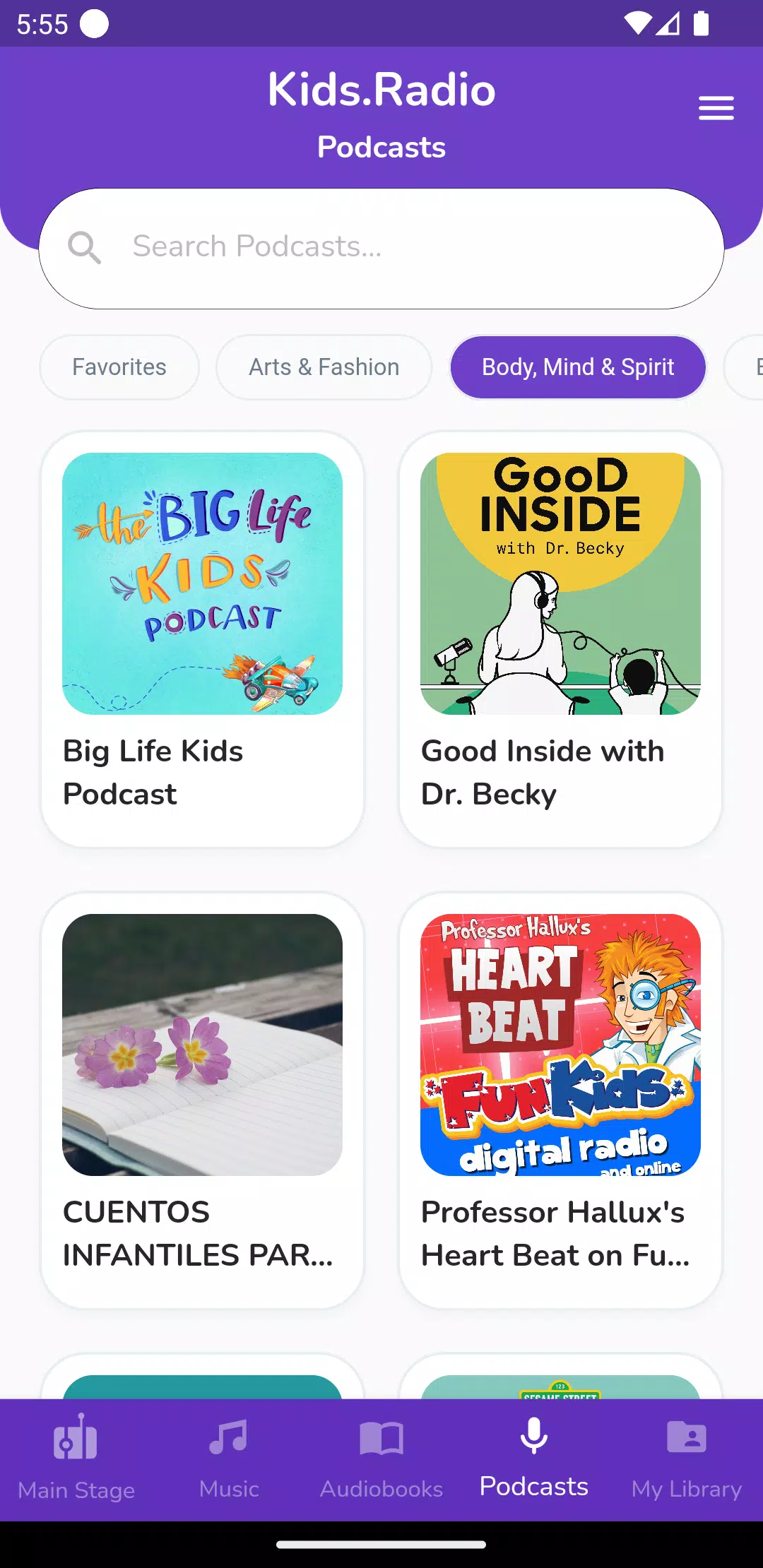The width and height of the screenshot is (763, 1568).
Task: Select the Favorites filter chip
Action: click(119, 367)
